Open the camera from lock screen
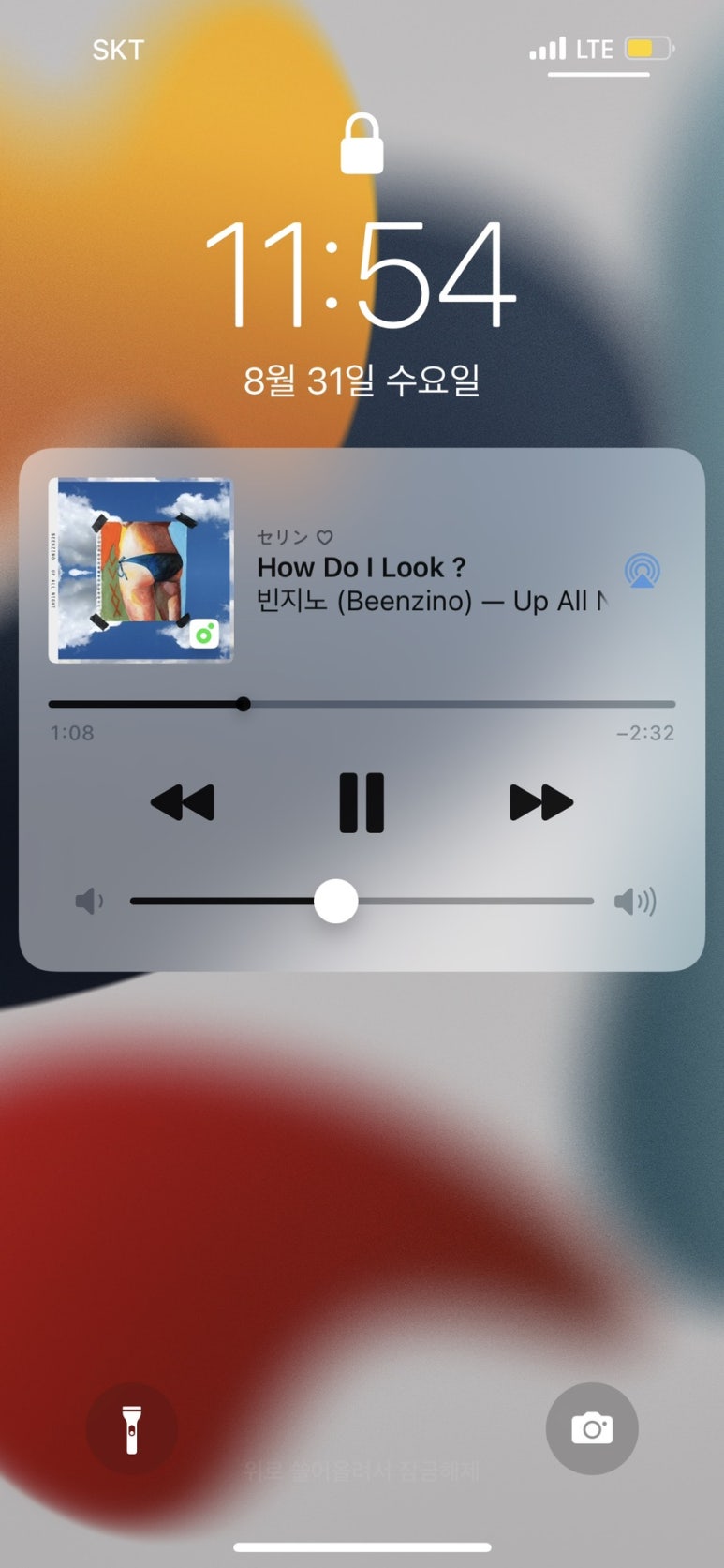The height and width of the screenshot is (1568, 724). (x=592, y=1428)
